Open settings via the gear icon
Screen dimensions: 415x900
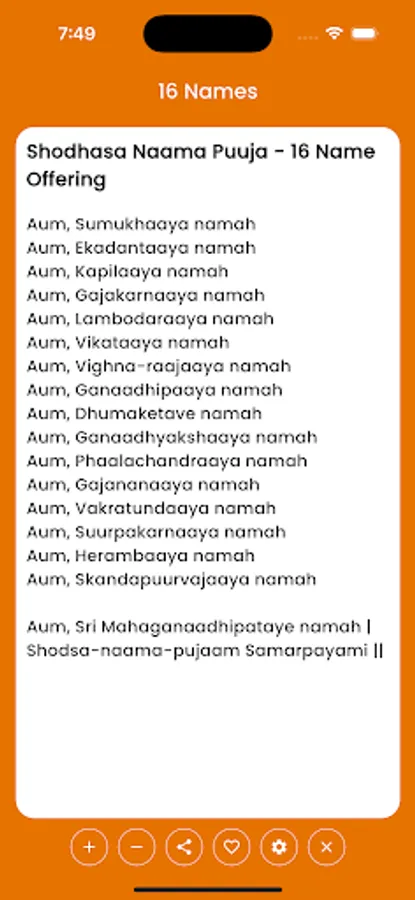click(279, 847)
